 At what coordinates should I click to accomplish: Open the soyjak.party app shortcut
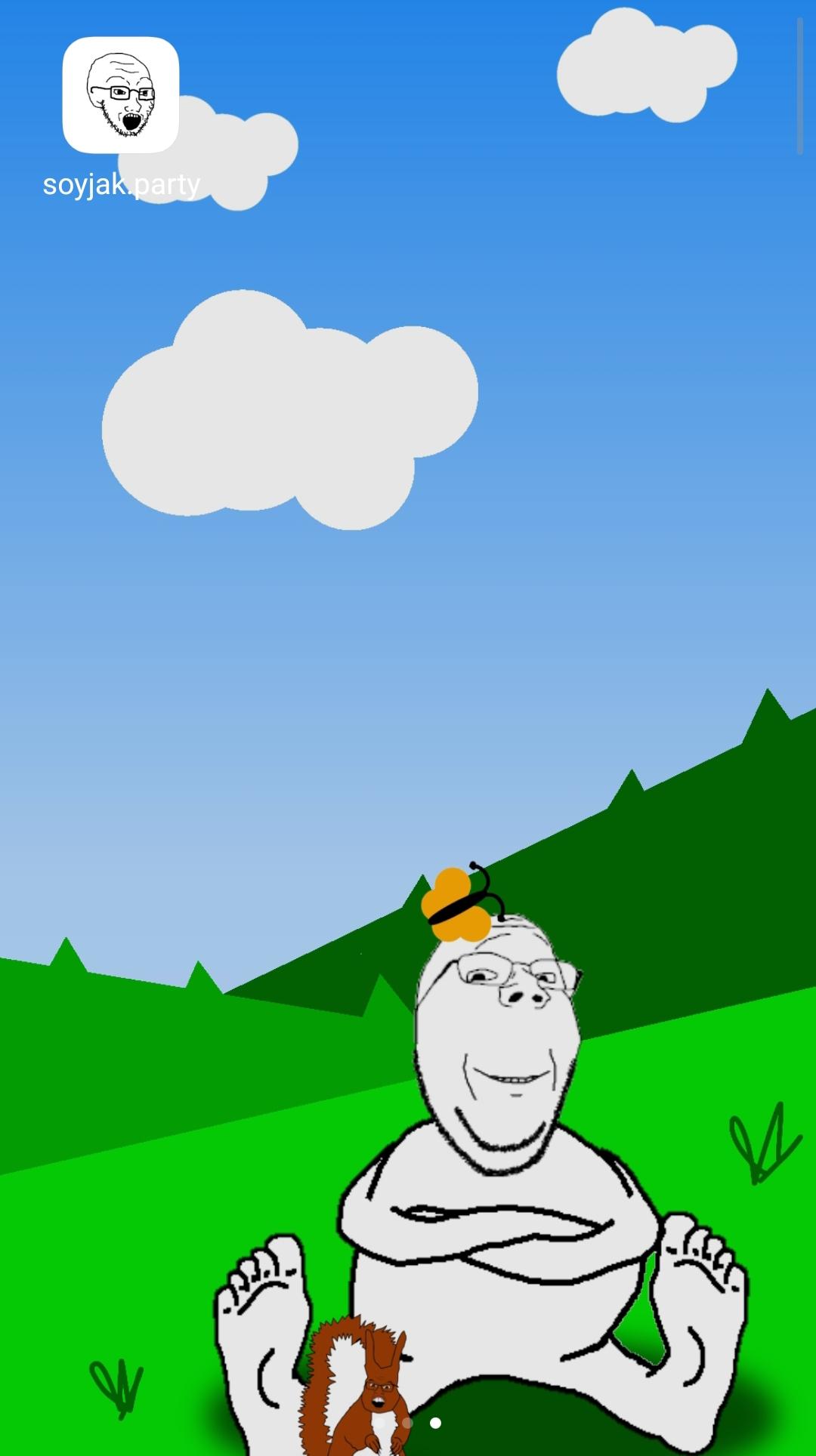[x=121, y=117]
